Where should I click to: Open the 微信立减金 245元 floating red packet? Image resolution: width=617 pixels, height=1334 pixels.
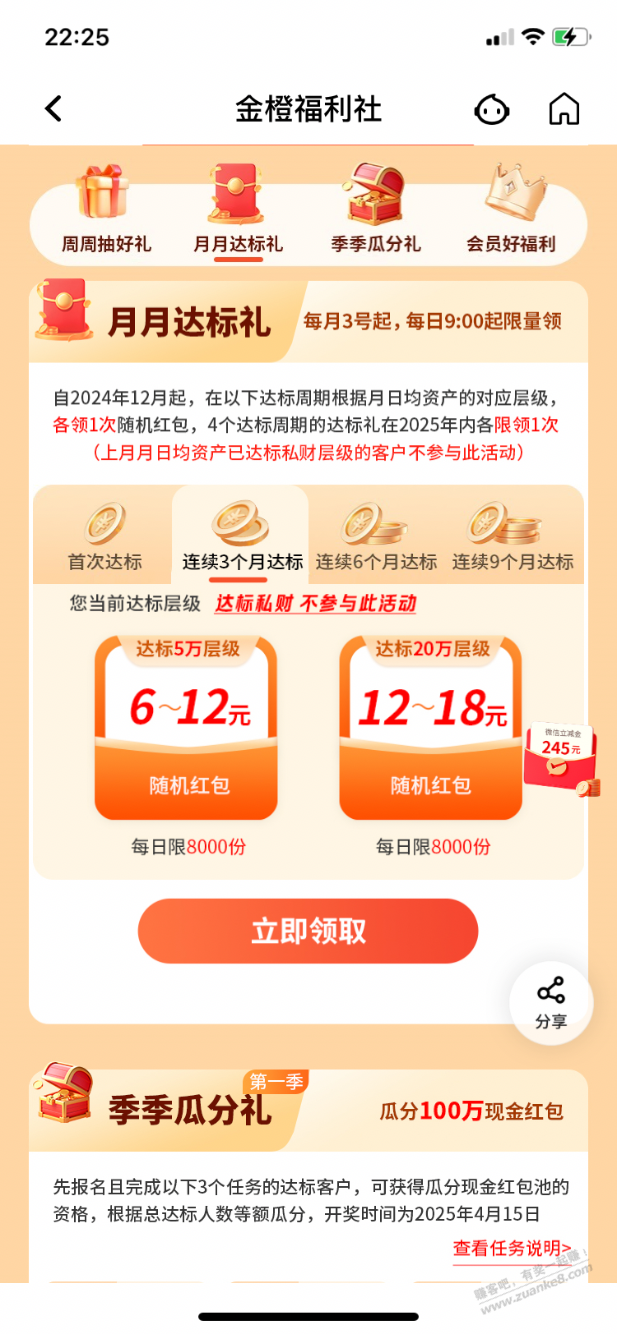click(x=560, y=757)
